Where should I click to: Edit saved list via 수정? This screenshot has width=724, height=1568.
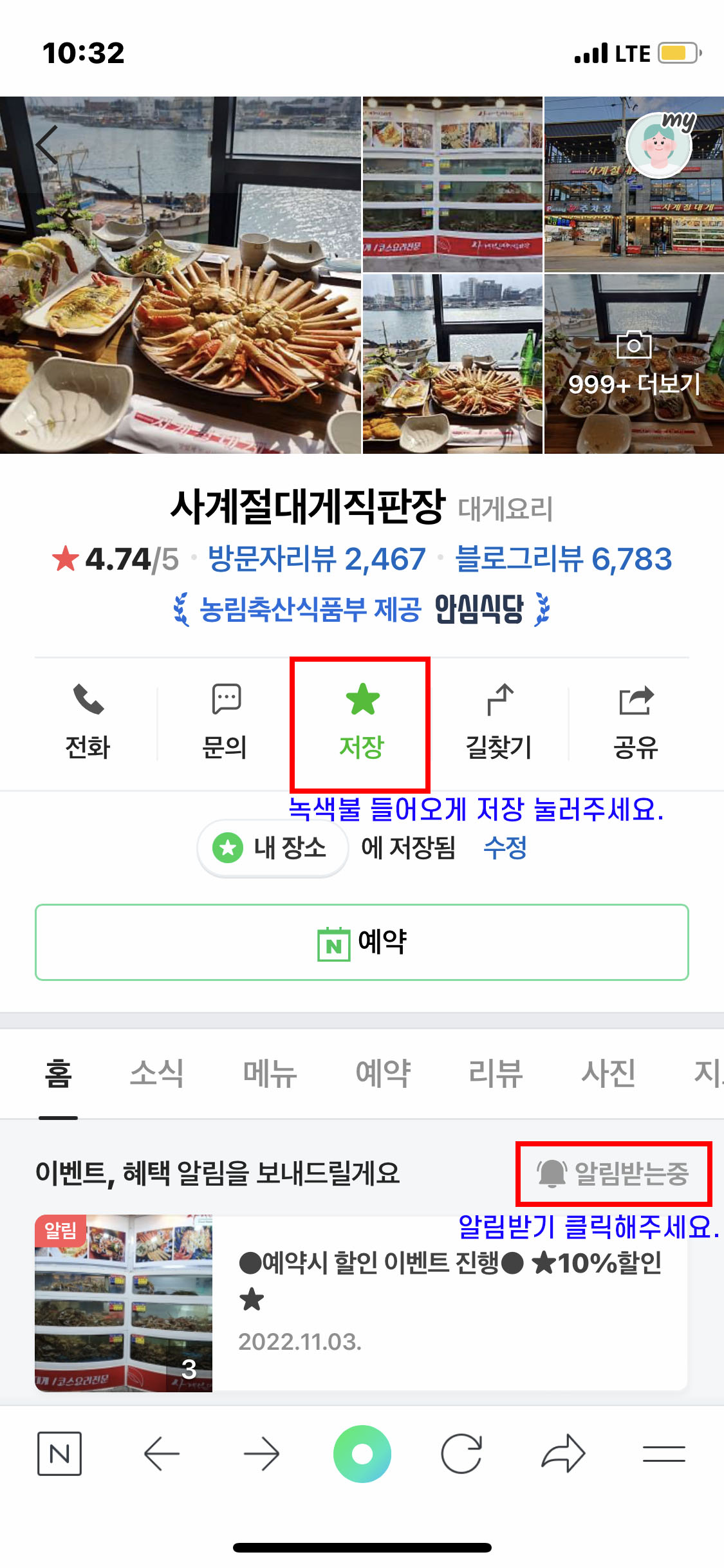505,847
